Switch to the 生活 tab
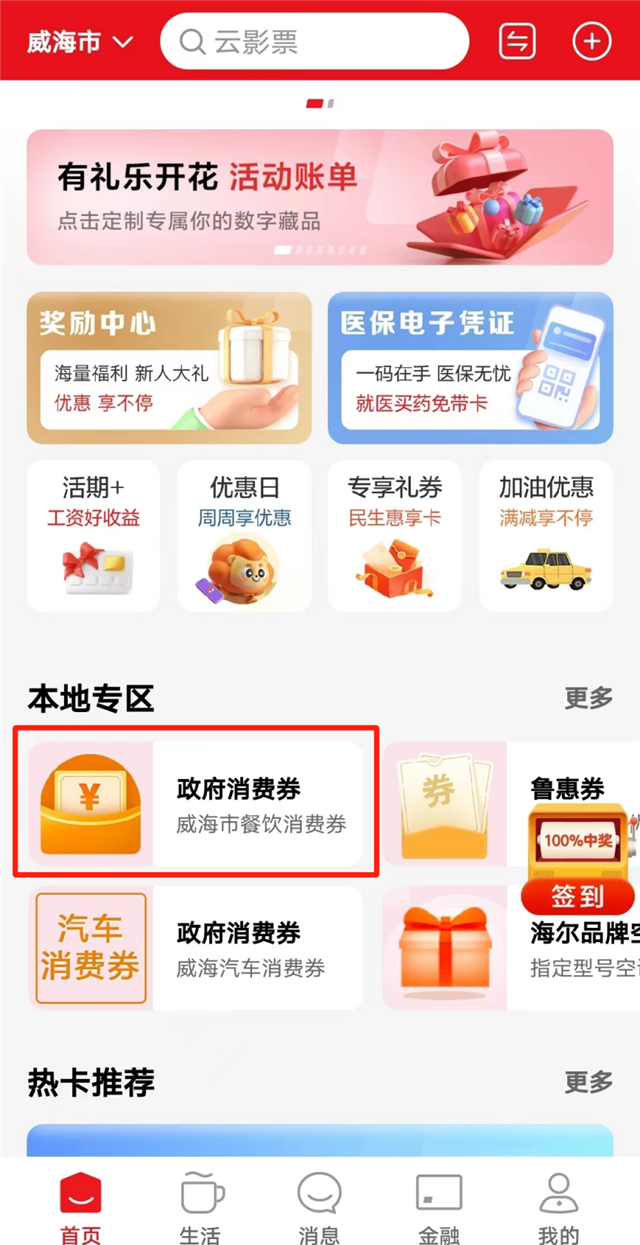The image size is (640, 1245). pos(202,1207)
